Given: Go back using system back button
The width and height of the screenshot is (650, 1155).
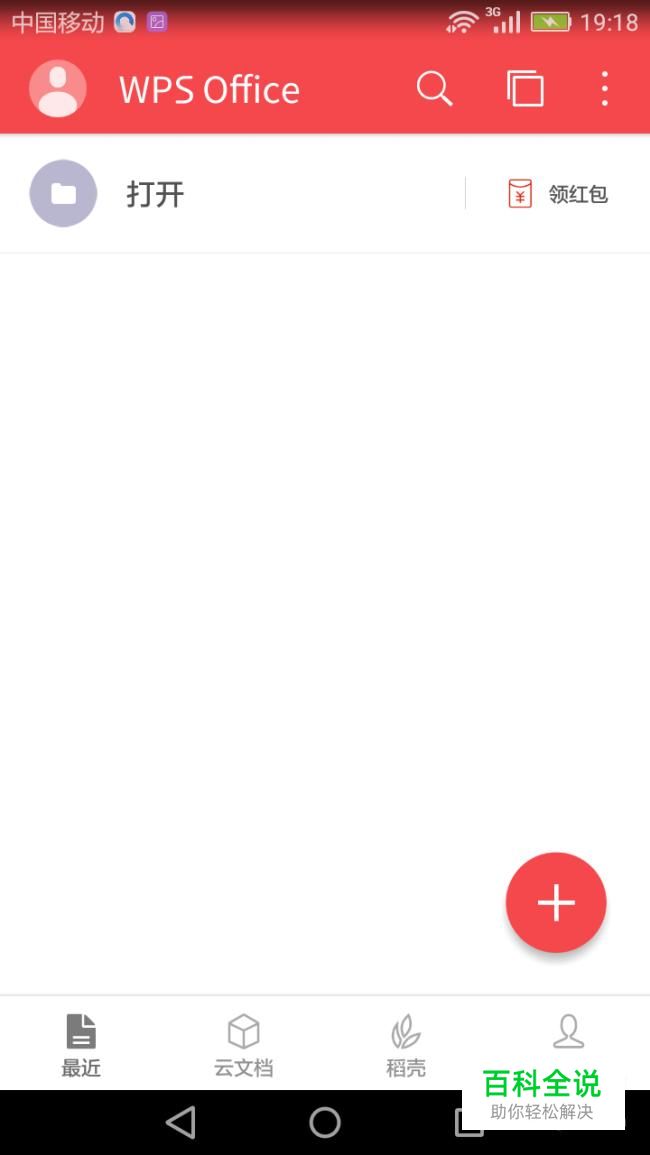Looking at the screenshot, I should coord(181,1123).
